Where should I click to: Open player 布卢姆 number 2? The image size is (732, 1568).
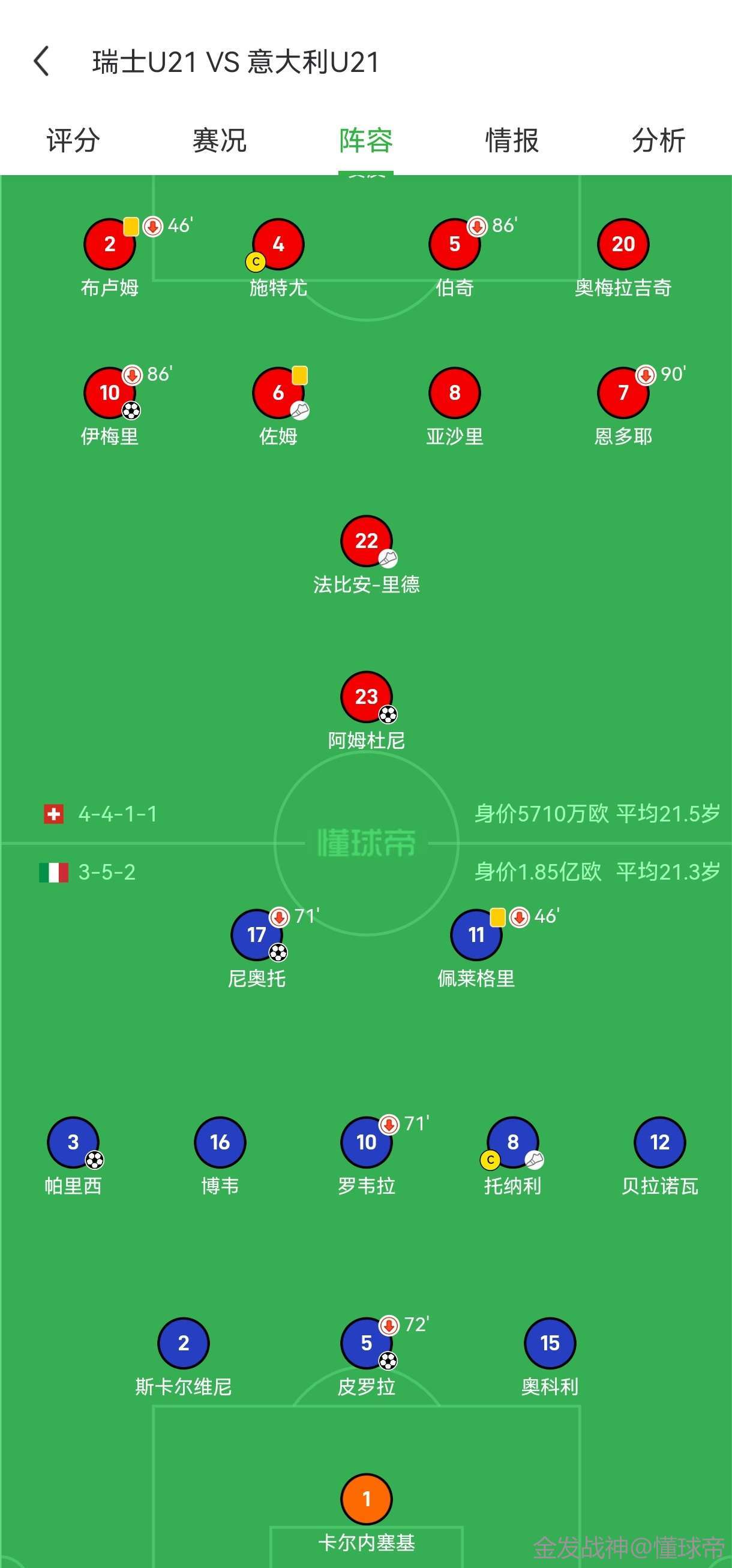tap(110, 245)
